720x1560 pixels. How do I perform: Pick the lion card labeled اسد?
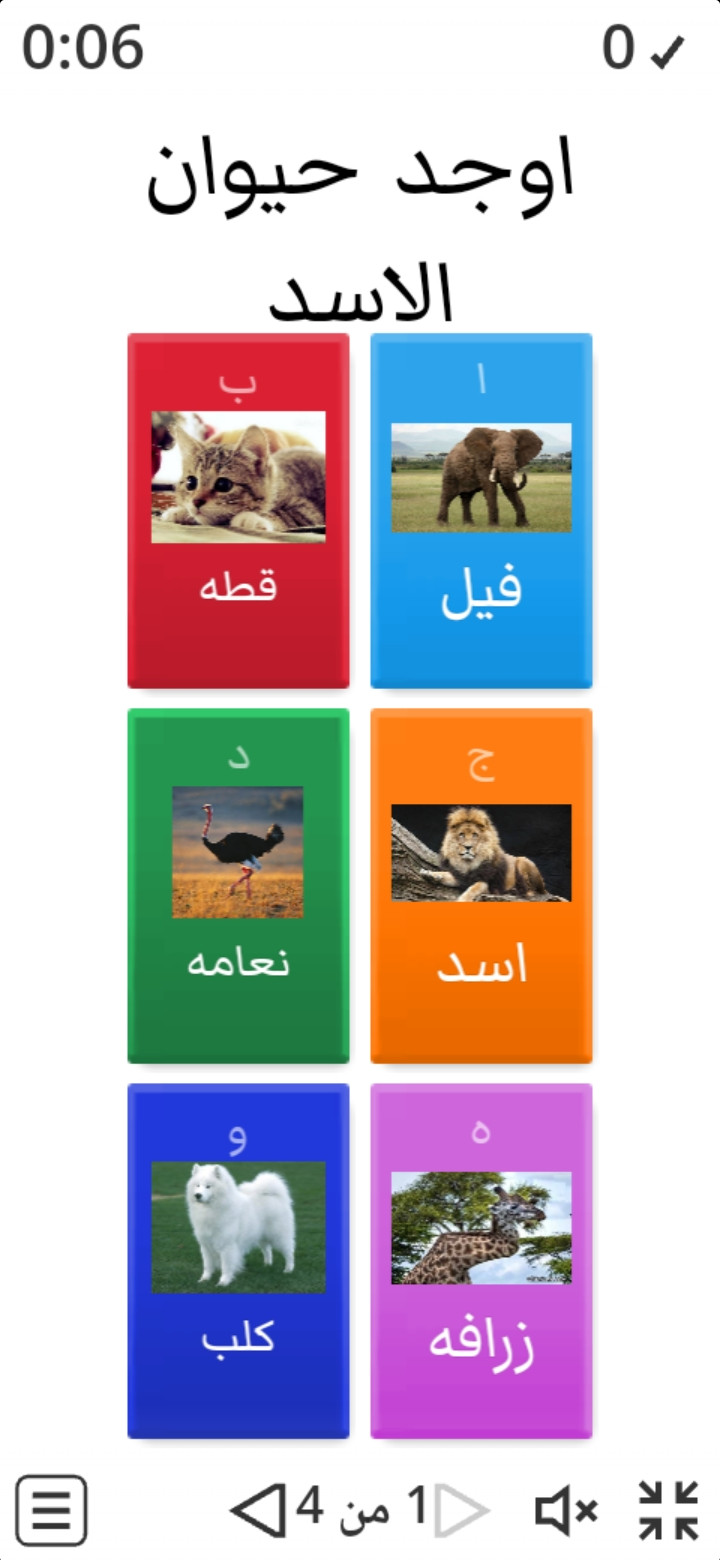(x=481, y=885)
